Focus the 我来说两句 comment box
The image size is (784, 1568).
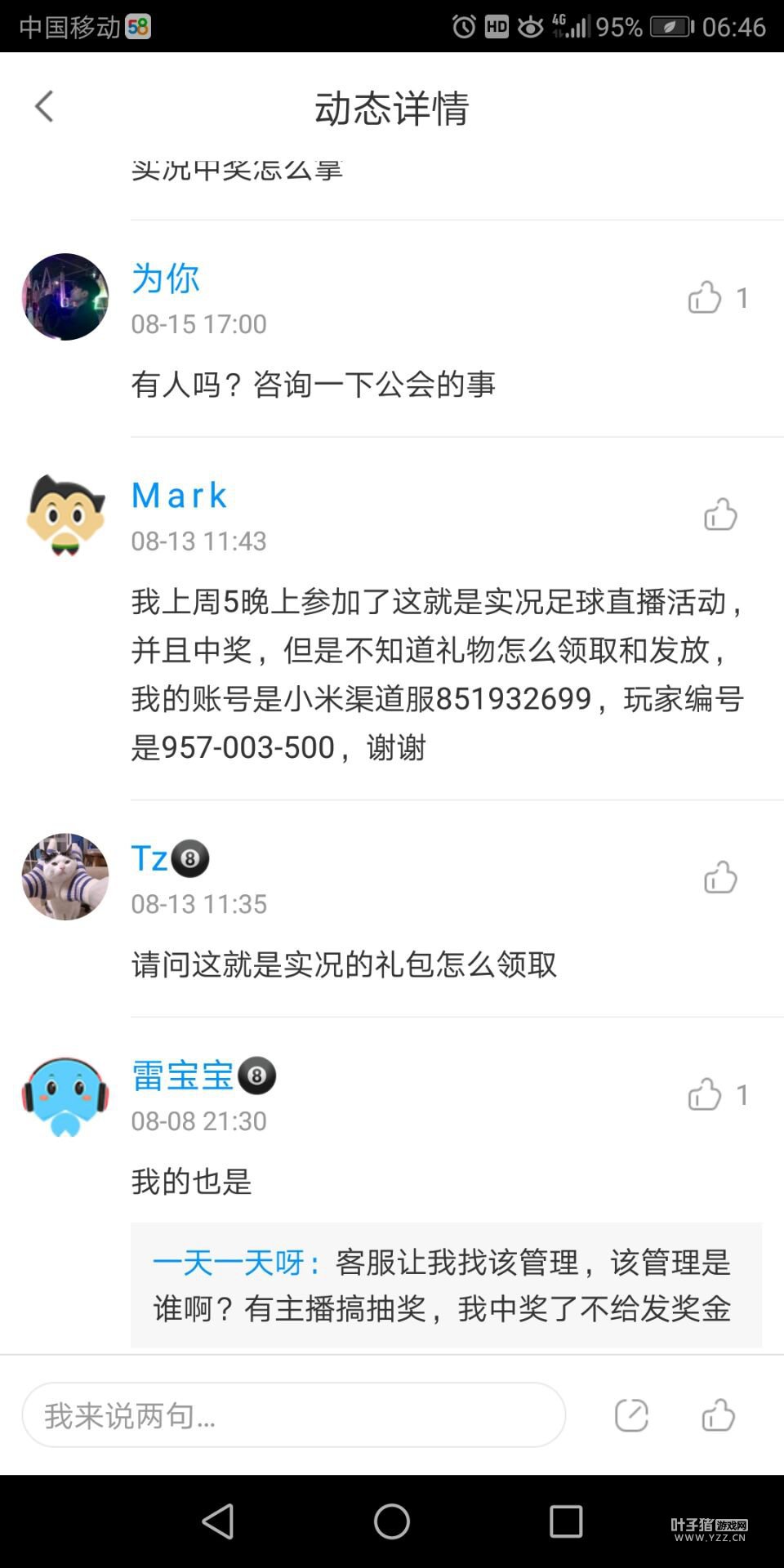(x=294, y=1415)
